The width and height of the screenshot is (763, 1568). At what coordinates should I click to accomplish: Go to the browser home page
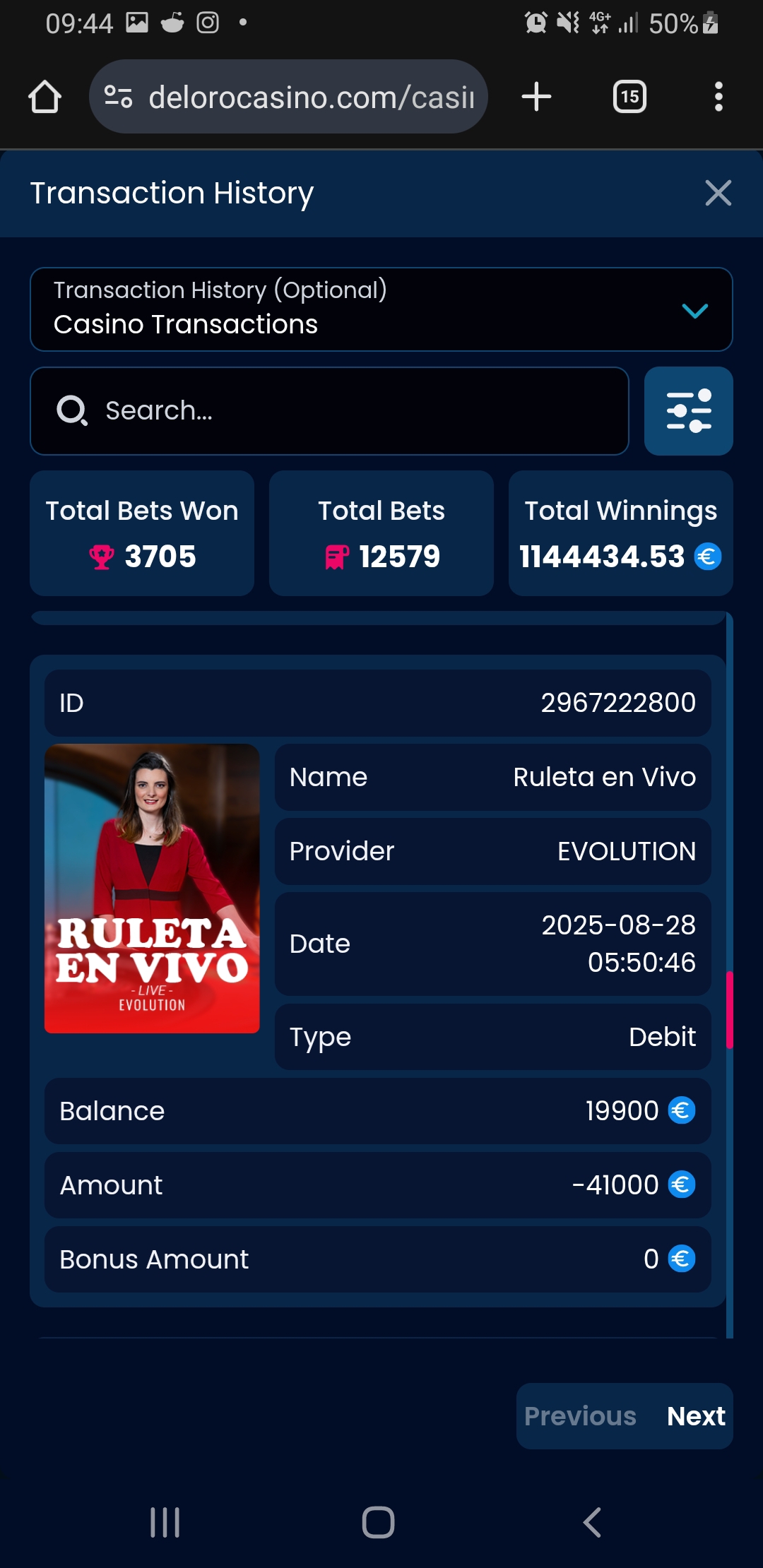pos(45,97)
